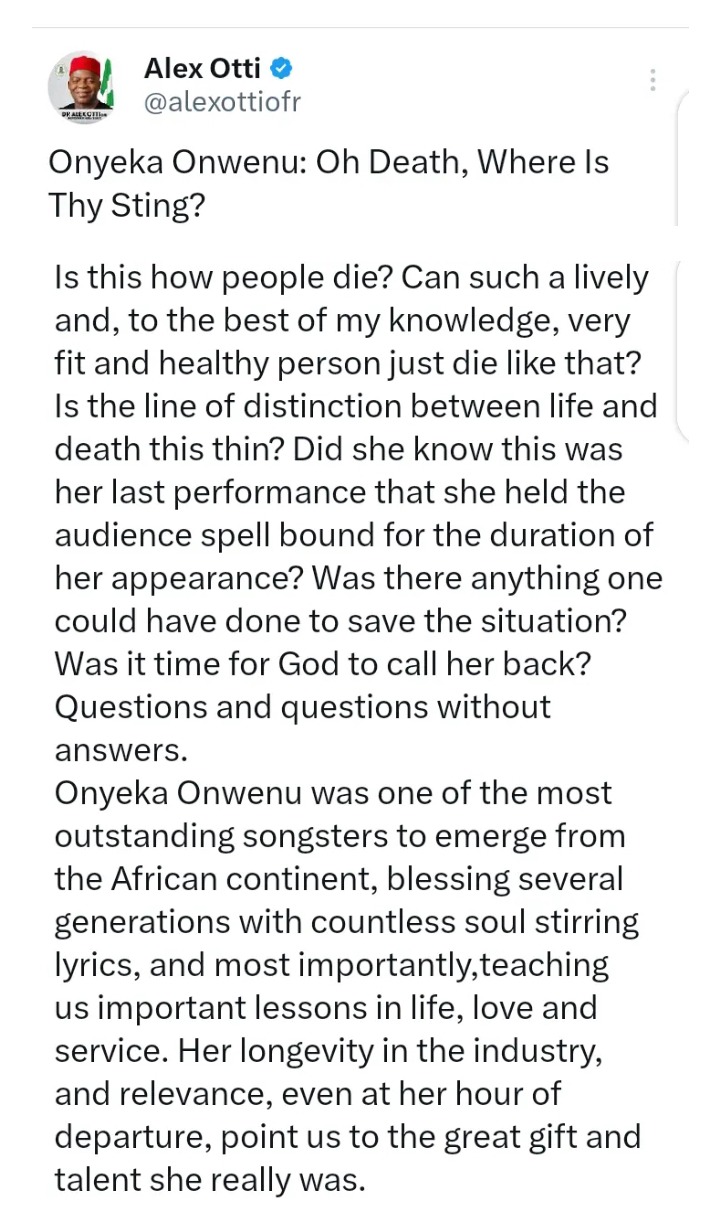Open the @alexottiofr handle
720x1208 pixels.
pos(222,102)
